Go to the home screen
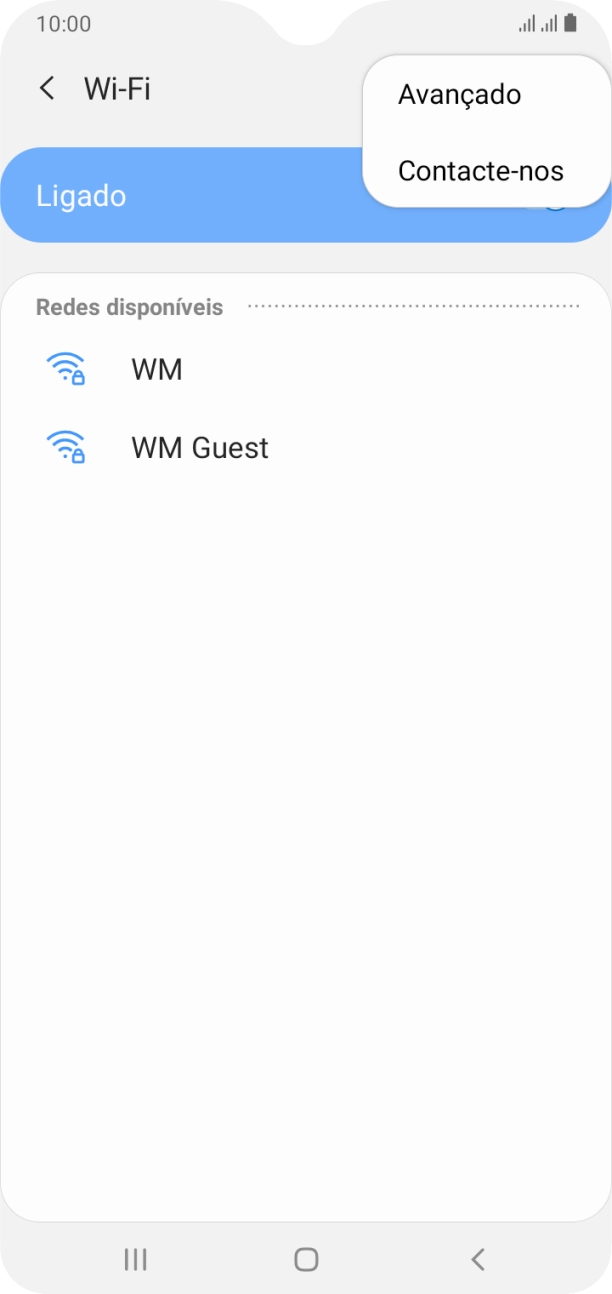This screenshot has width=612, height=1294. (306, 1259)
